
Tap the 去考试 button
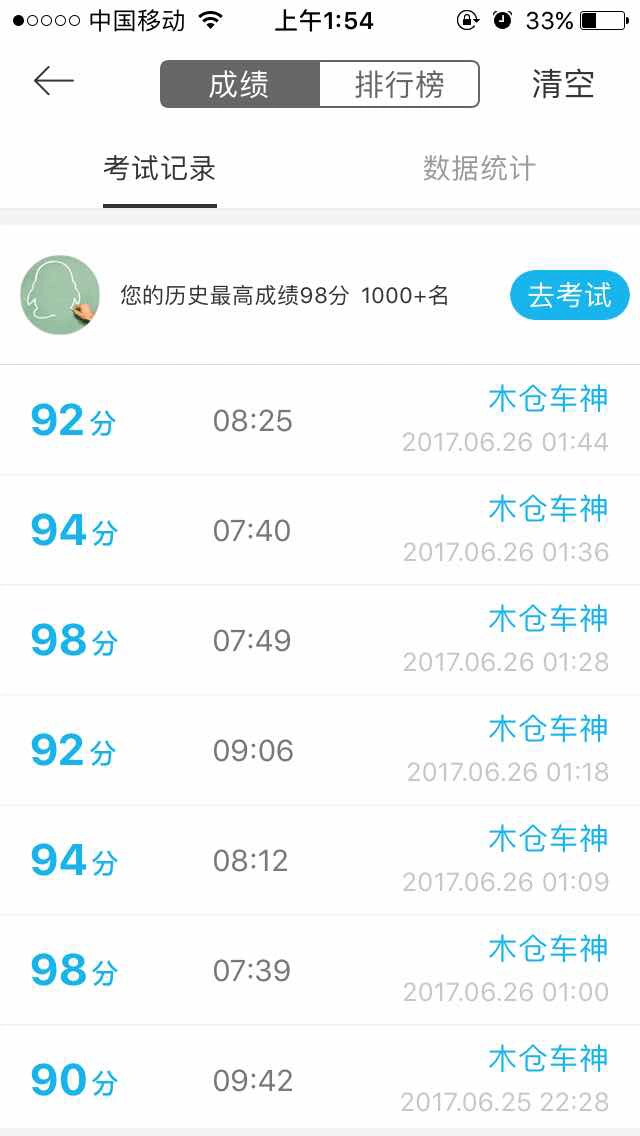570,296
